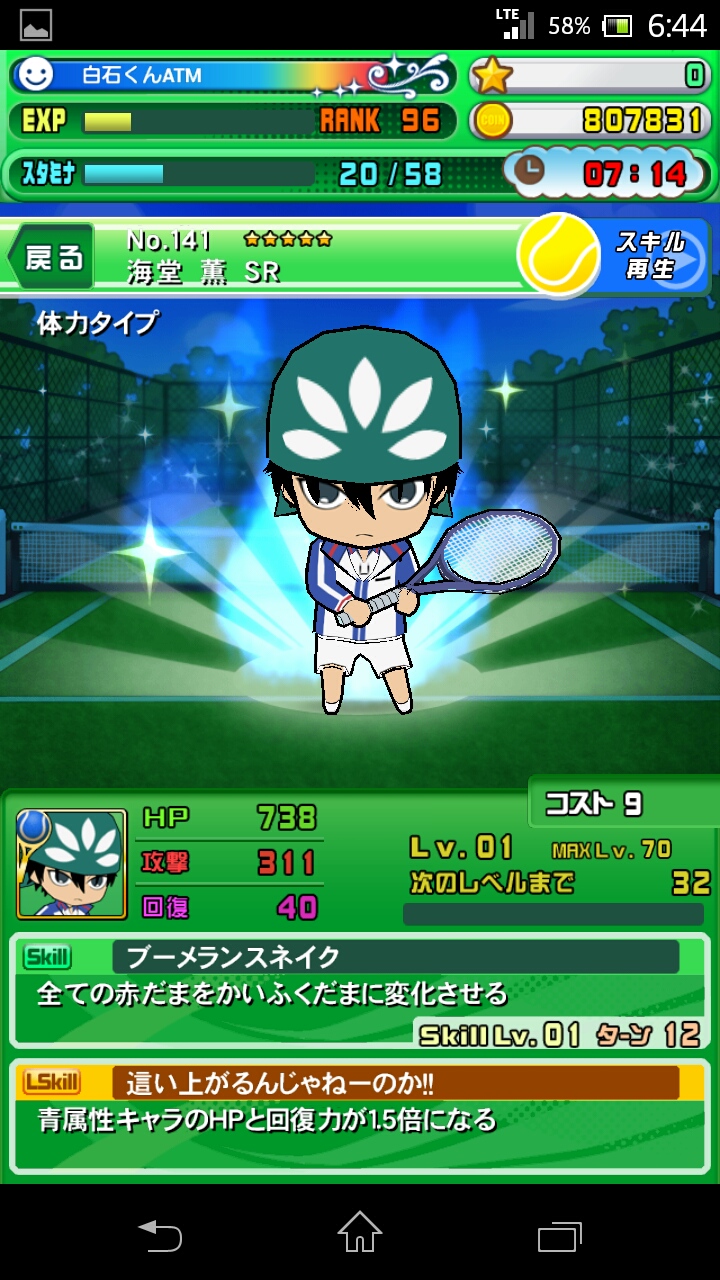Tap the system back arrow

pos(160,1234)
